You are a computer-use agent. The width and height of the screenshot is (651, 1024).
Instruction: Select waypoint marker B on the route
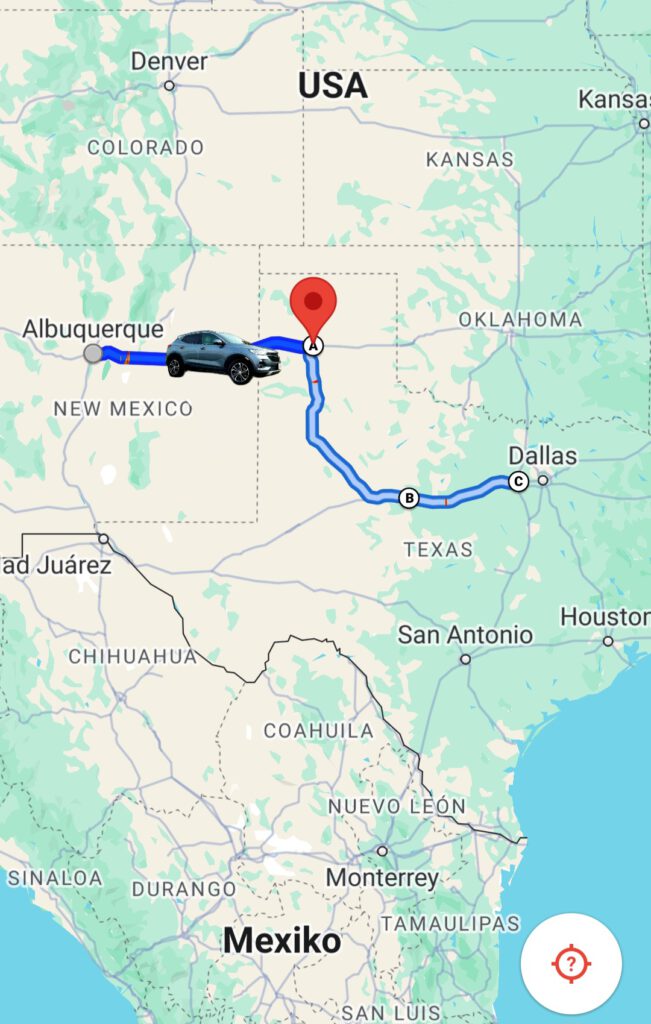pos(408,497)
